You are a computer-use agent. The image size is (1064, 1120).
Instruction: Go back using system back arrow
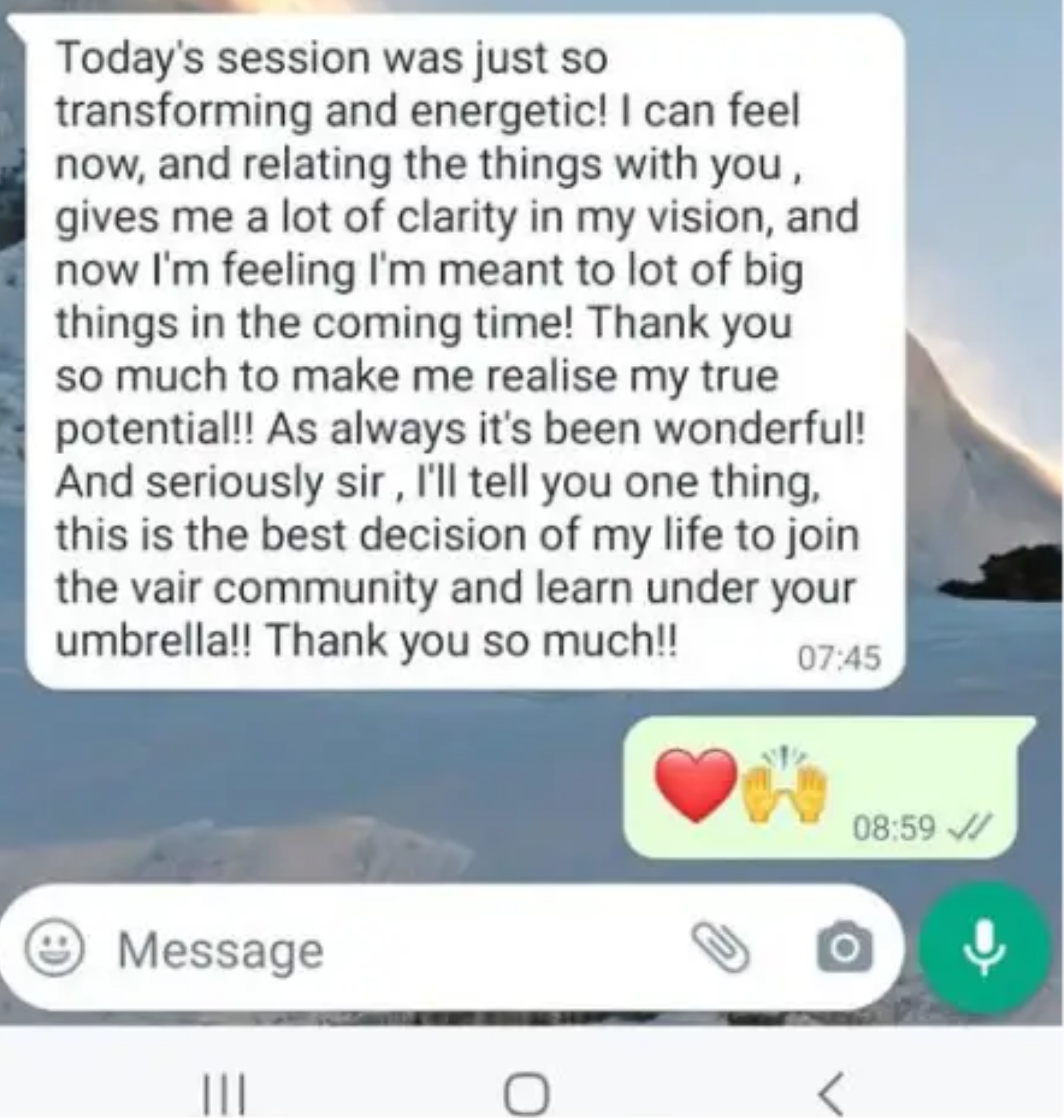coord(832,1095)
